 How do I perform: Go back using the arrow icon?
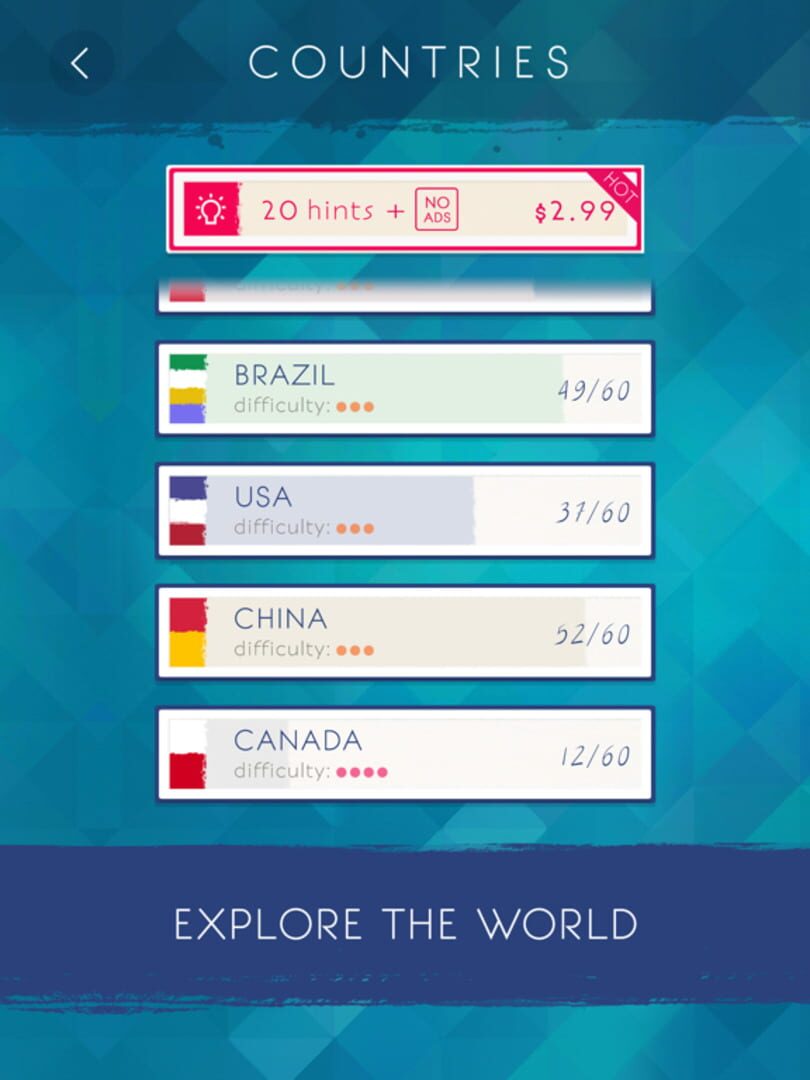click(80, 63)
